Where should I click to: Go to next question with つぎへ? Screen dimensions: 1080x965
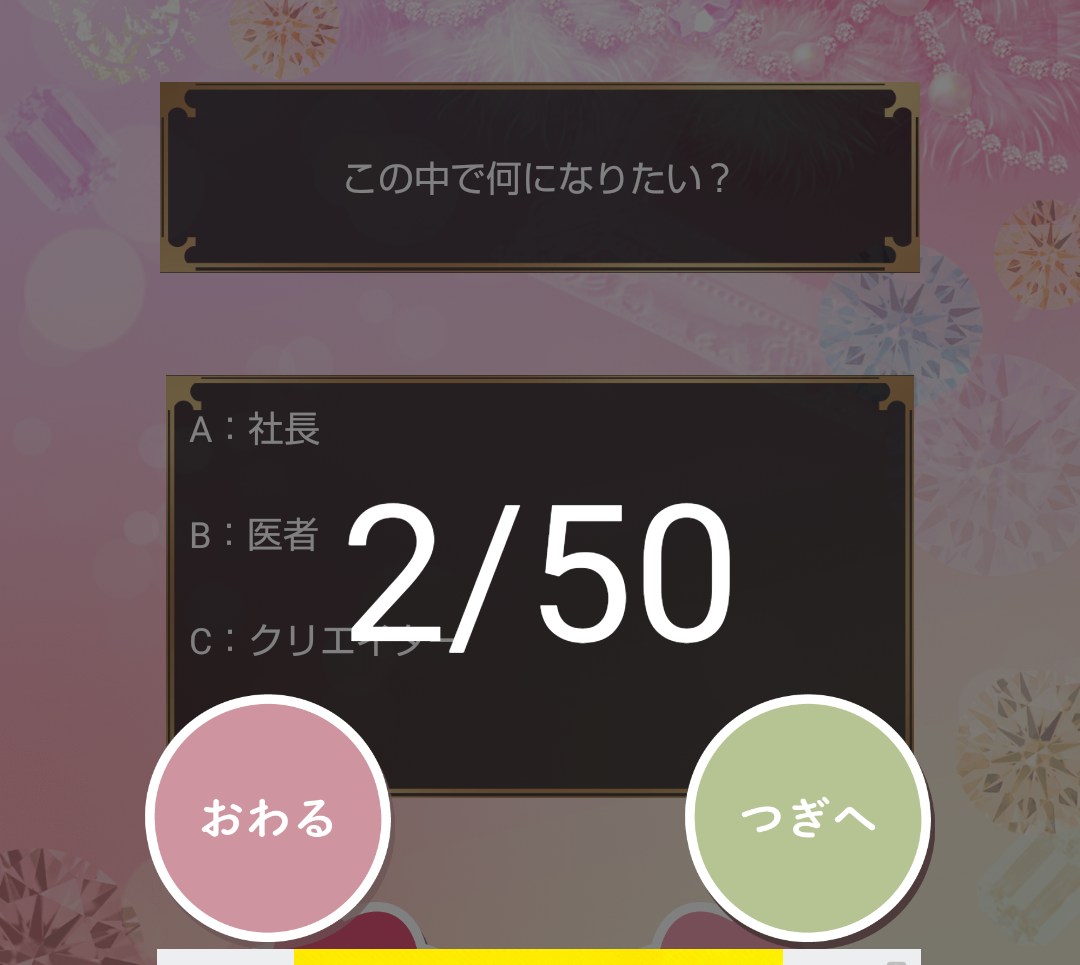[x=808, y=817]
